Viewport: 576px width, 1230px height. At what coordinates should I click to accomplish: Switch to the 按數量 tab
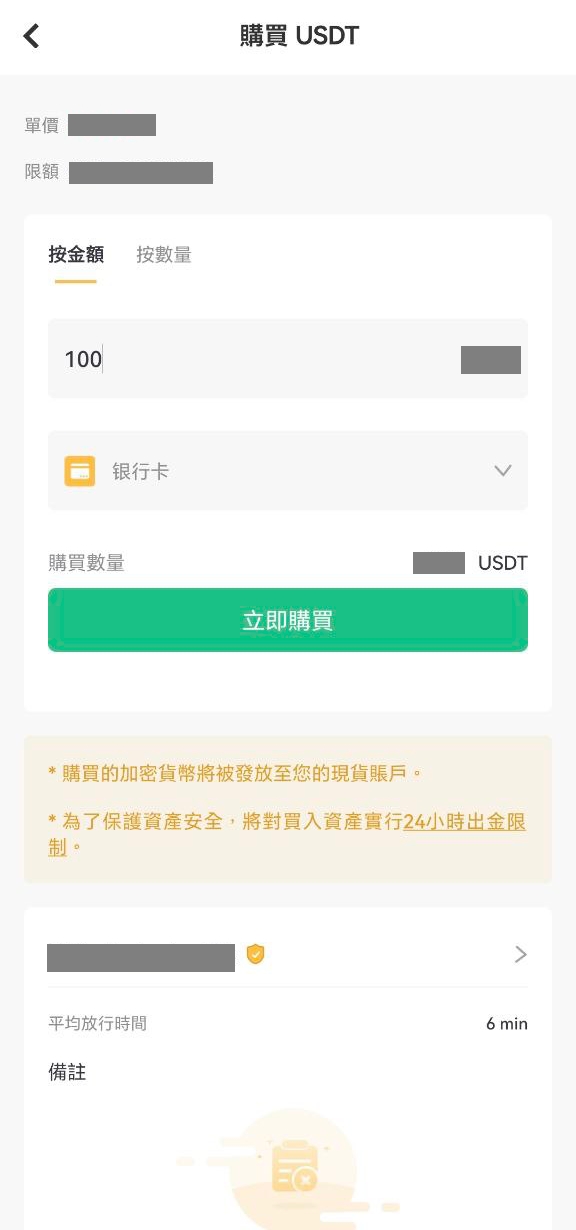(164, 255)
